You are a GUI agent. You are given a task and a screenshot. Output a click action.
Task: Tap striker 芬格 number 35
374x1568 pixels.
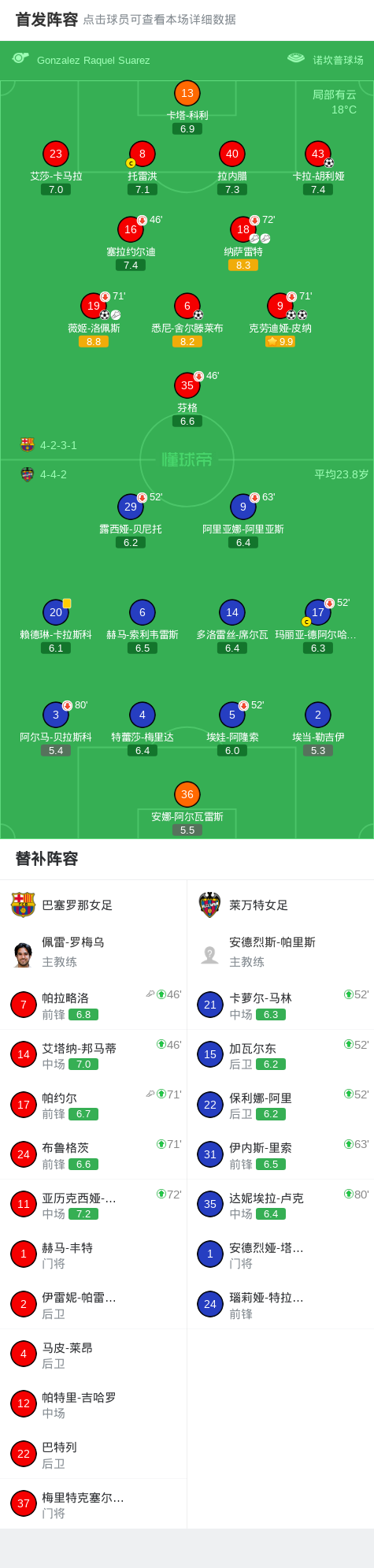(x=187, y=399)
